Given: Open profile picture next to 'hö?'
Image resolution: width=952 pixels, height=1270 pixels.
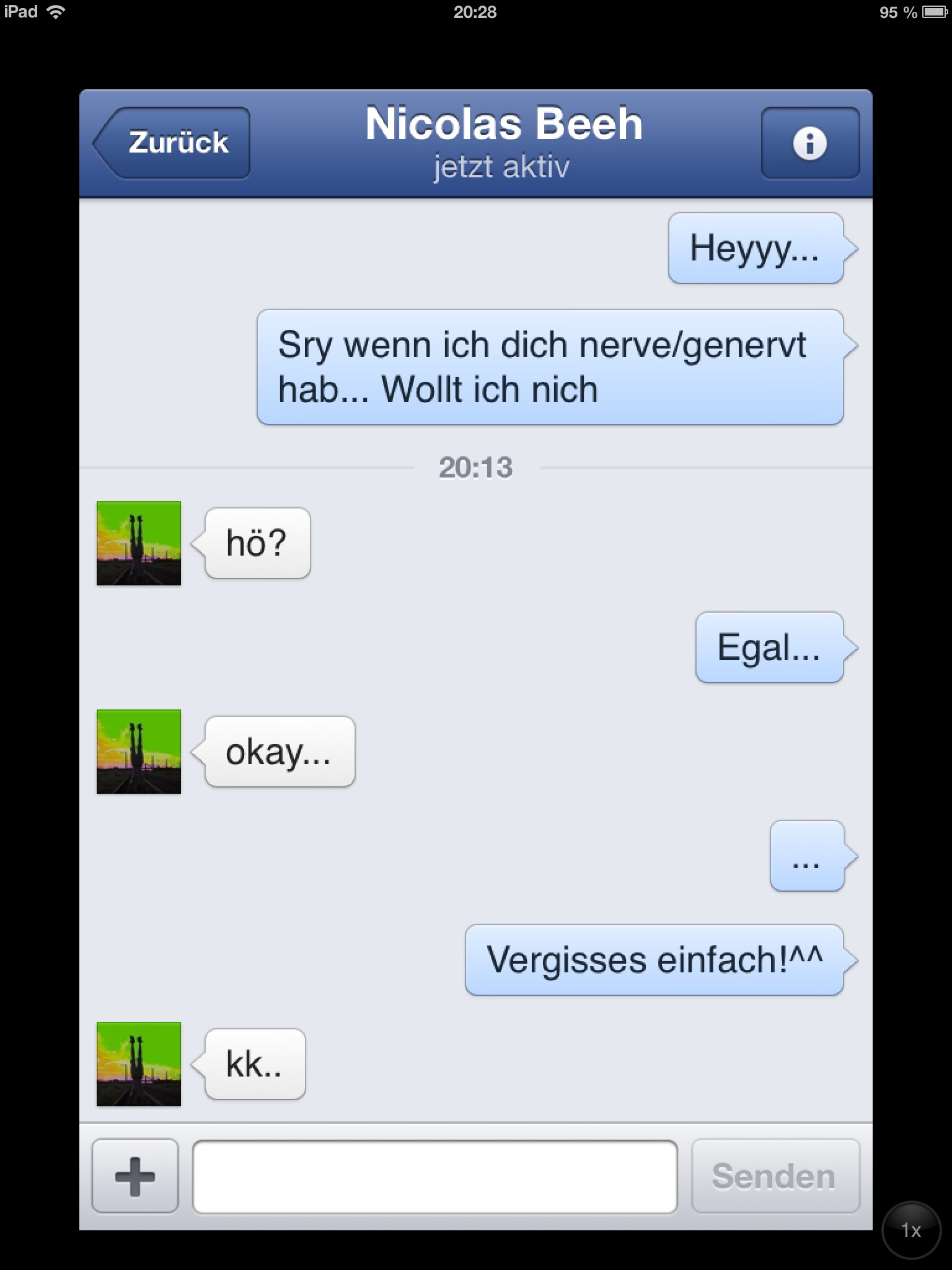Looking at the screenshot, I should pos(139,543).
